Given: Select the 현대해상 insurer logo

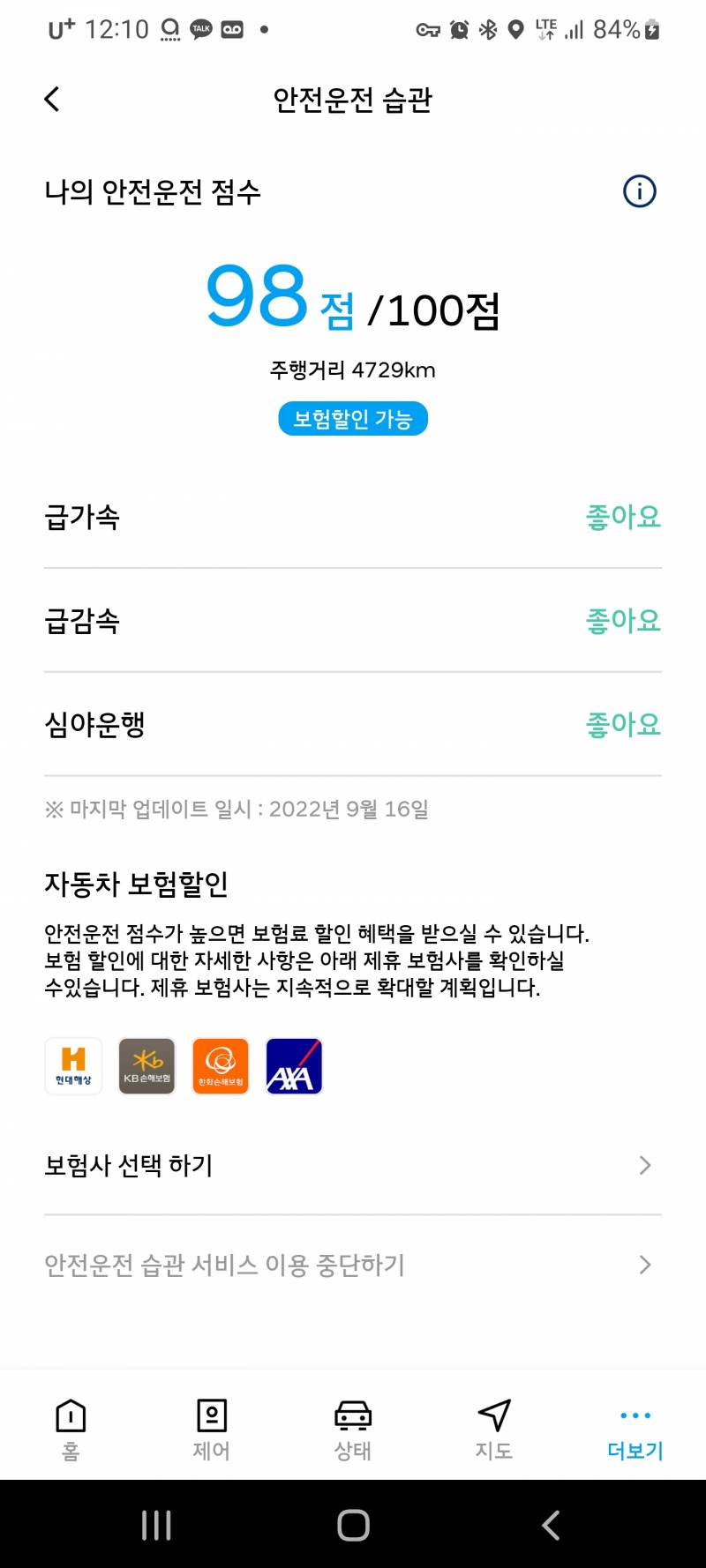Looking at the screenshot, I should 73,1066.
